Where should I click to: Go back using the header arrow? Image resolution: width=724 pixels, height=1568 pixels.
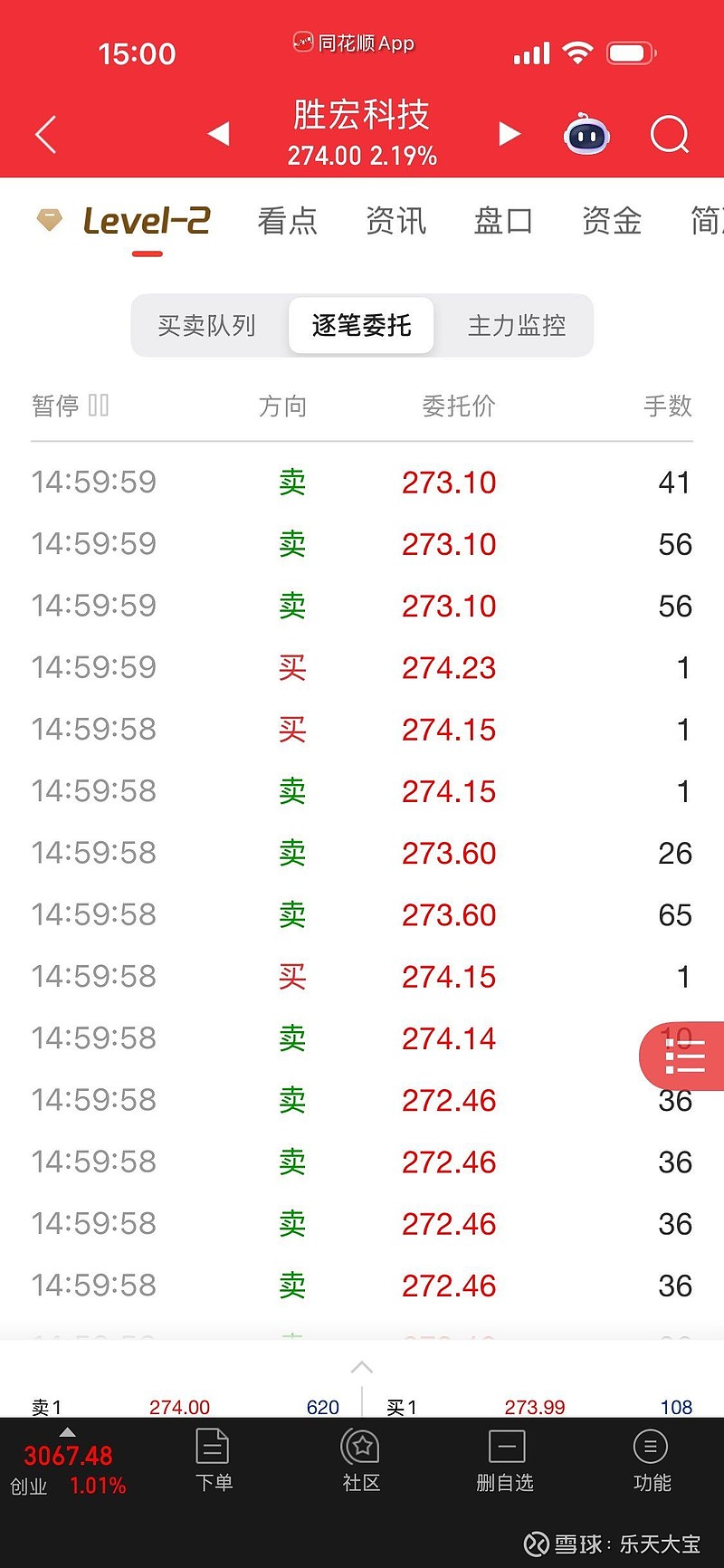pos(46,135)
